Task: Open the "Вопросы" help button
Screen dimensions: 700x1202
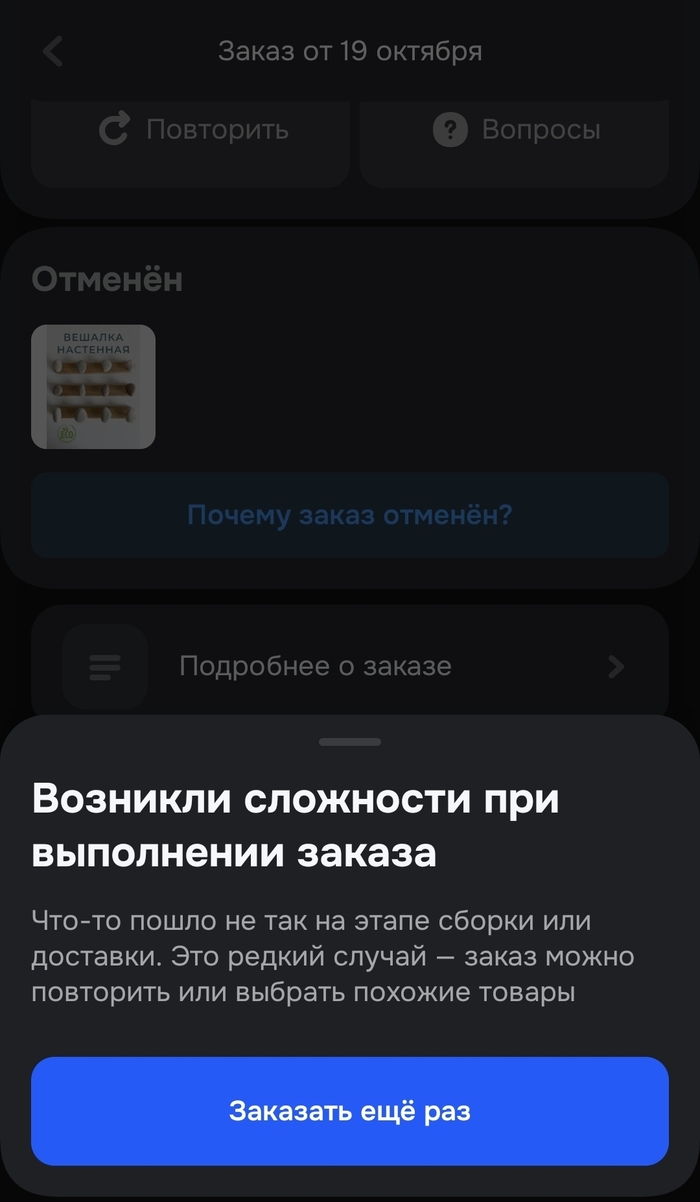Action: pos(516,130)
